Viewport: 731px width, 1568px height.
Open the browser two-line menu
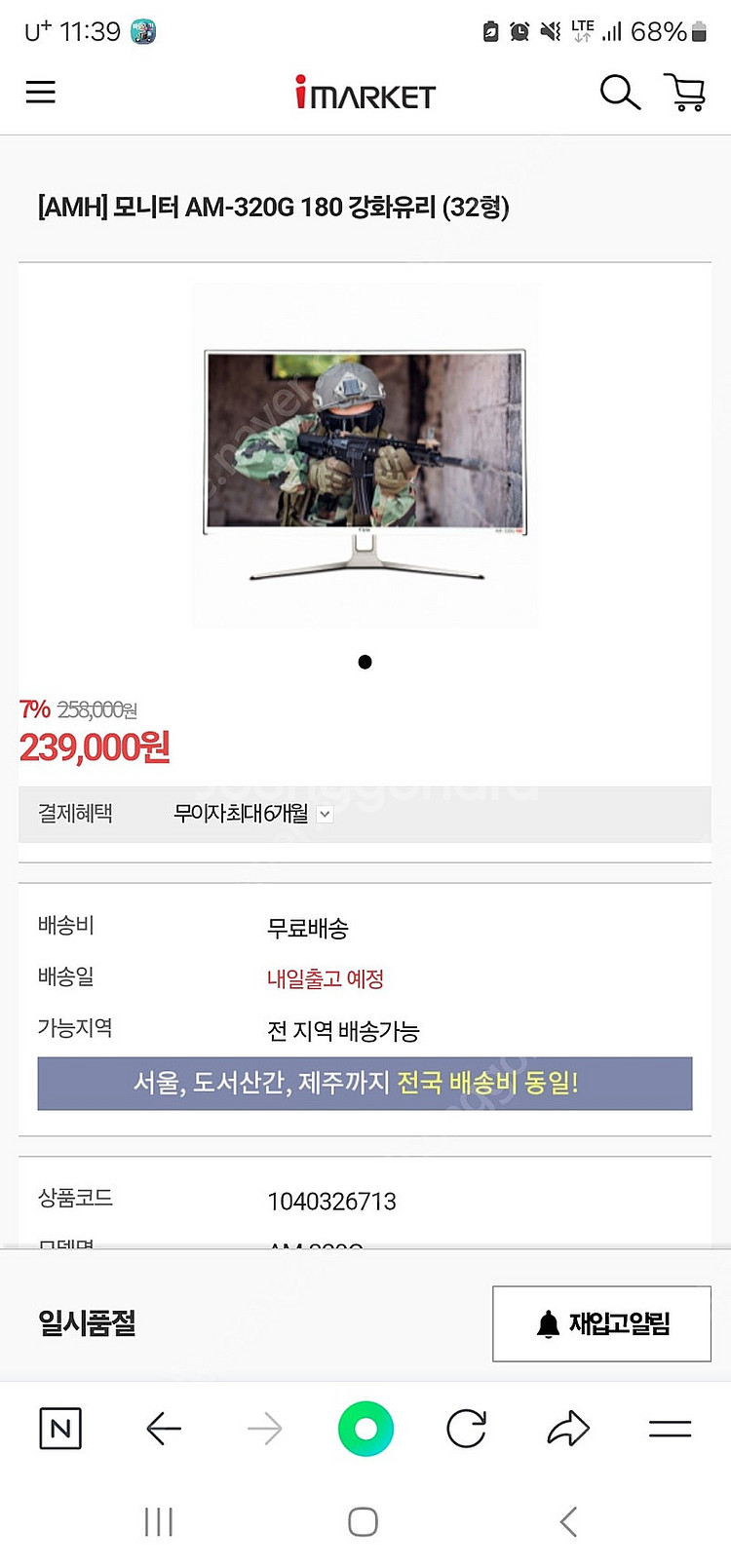(670, 1429)
